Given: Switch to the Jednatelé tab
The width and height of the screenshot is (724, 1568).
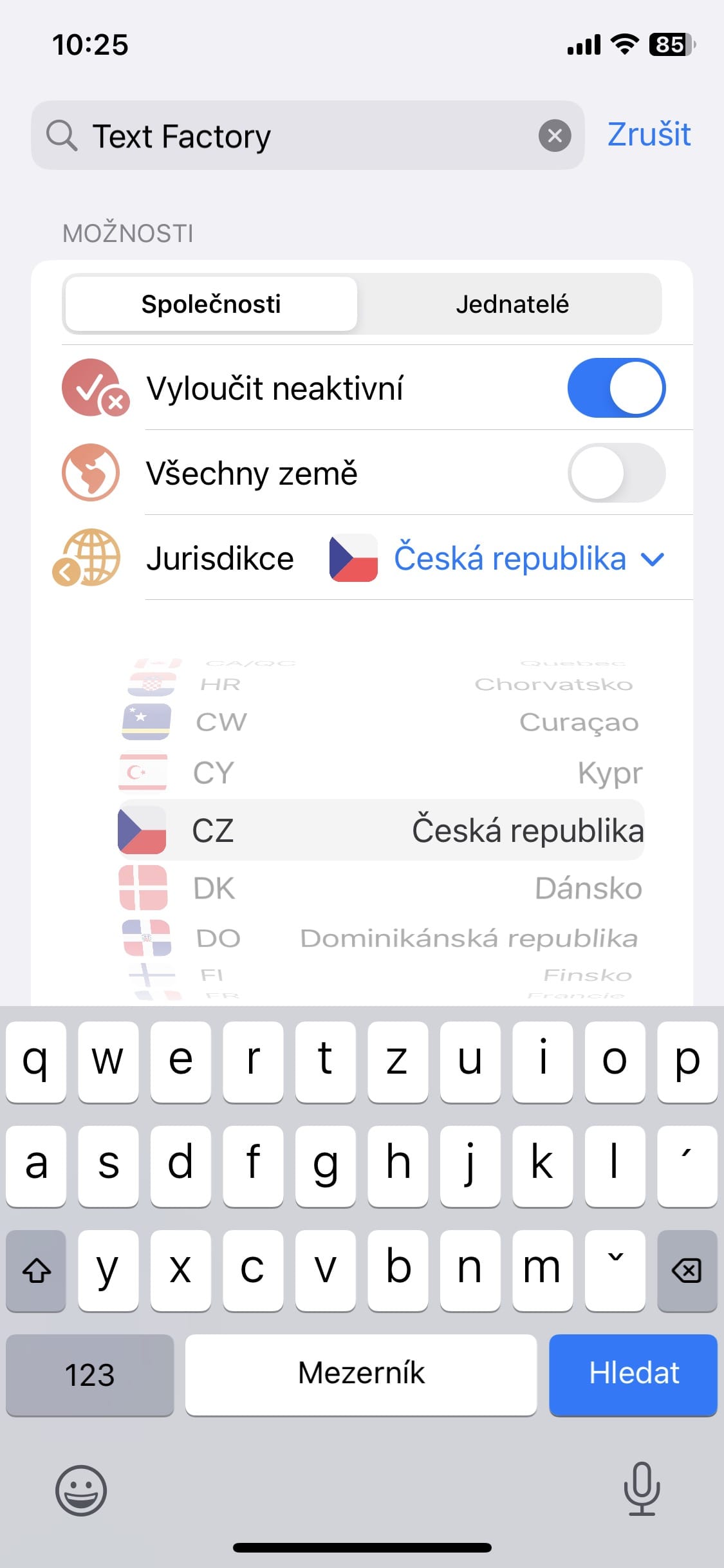Looking at the screenshot, I should (x=512, y=304).
